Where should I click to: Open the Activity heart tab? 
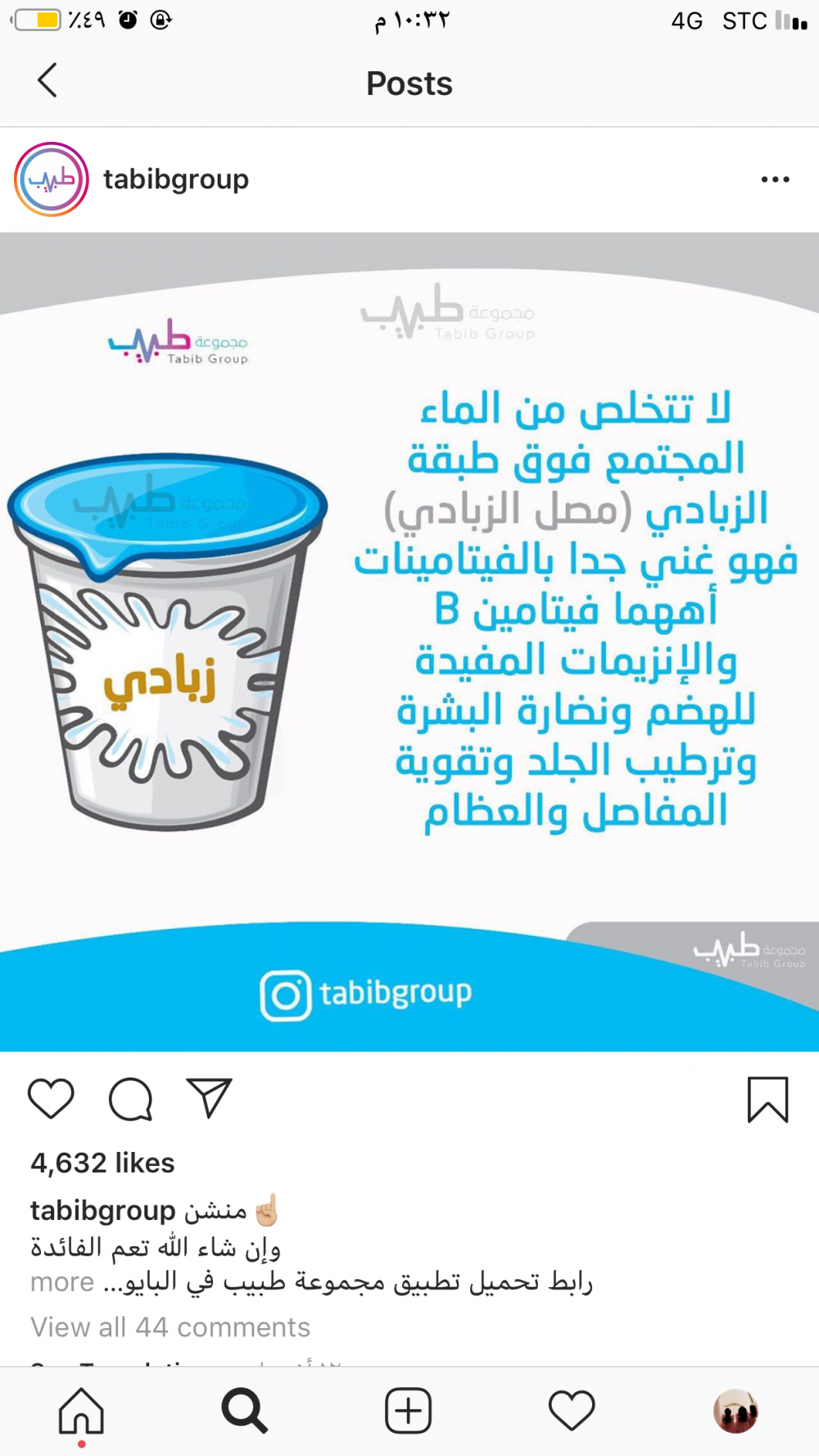572,1411
